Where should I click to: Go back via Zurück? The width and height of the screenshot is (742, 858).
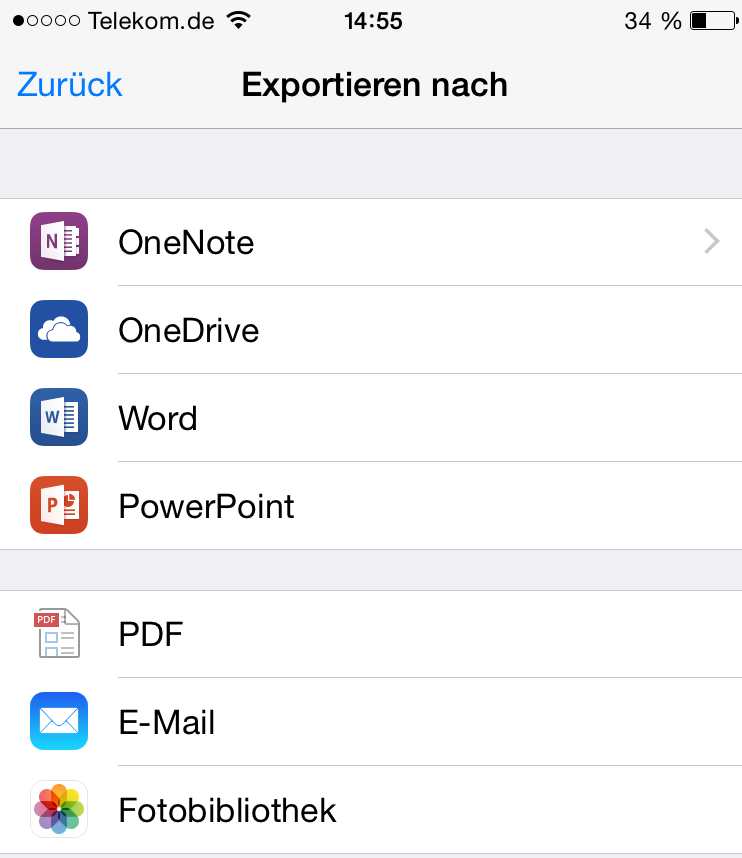pyautogui.click(x=70, y=85)
